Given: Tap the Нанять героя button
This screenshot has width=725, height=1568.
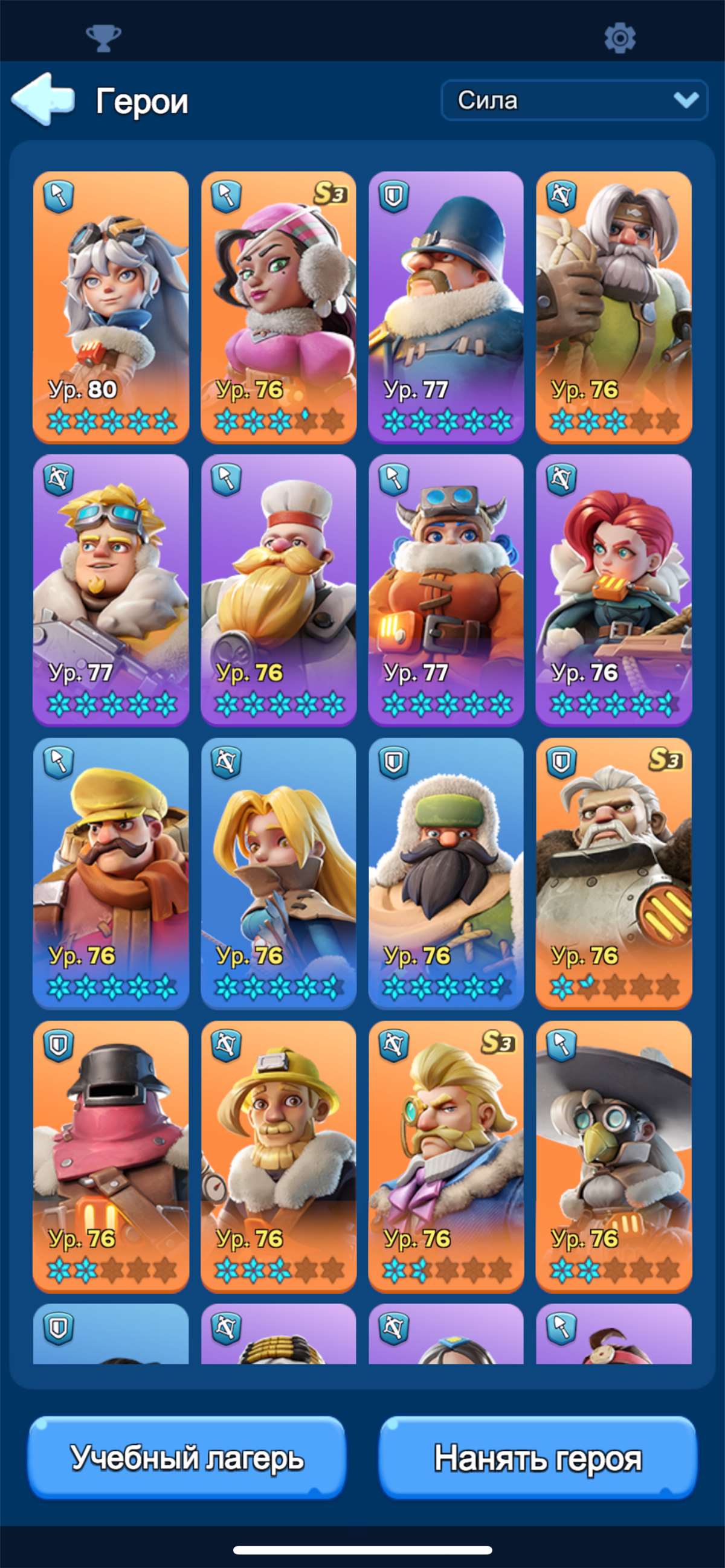Looking at the screenshot, I should (x=538, y=1457).
